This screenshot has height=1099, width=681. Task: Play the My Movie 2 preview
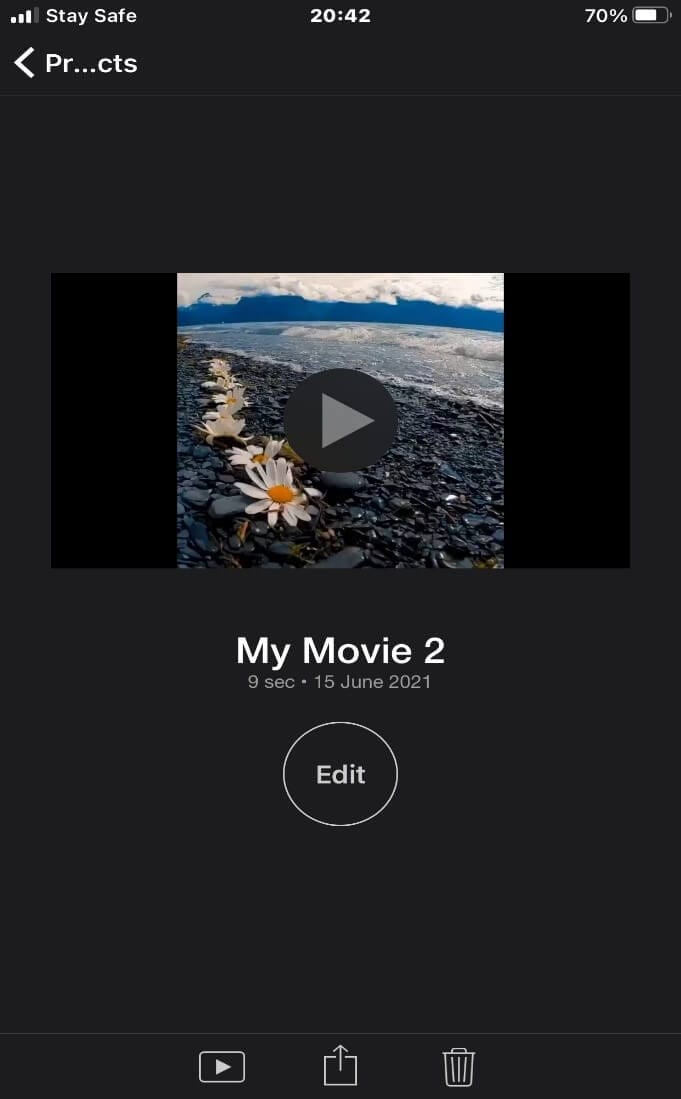pos(340,421)
